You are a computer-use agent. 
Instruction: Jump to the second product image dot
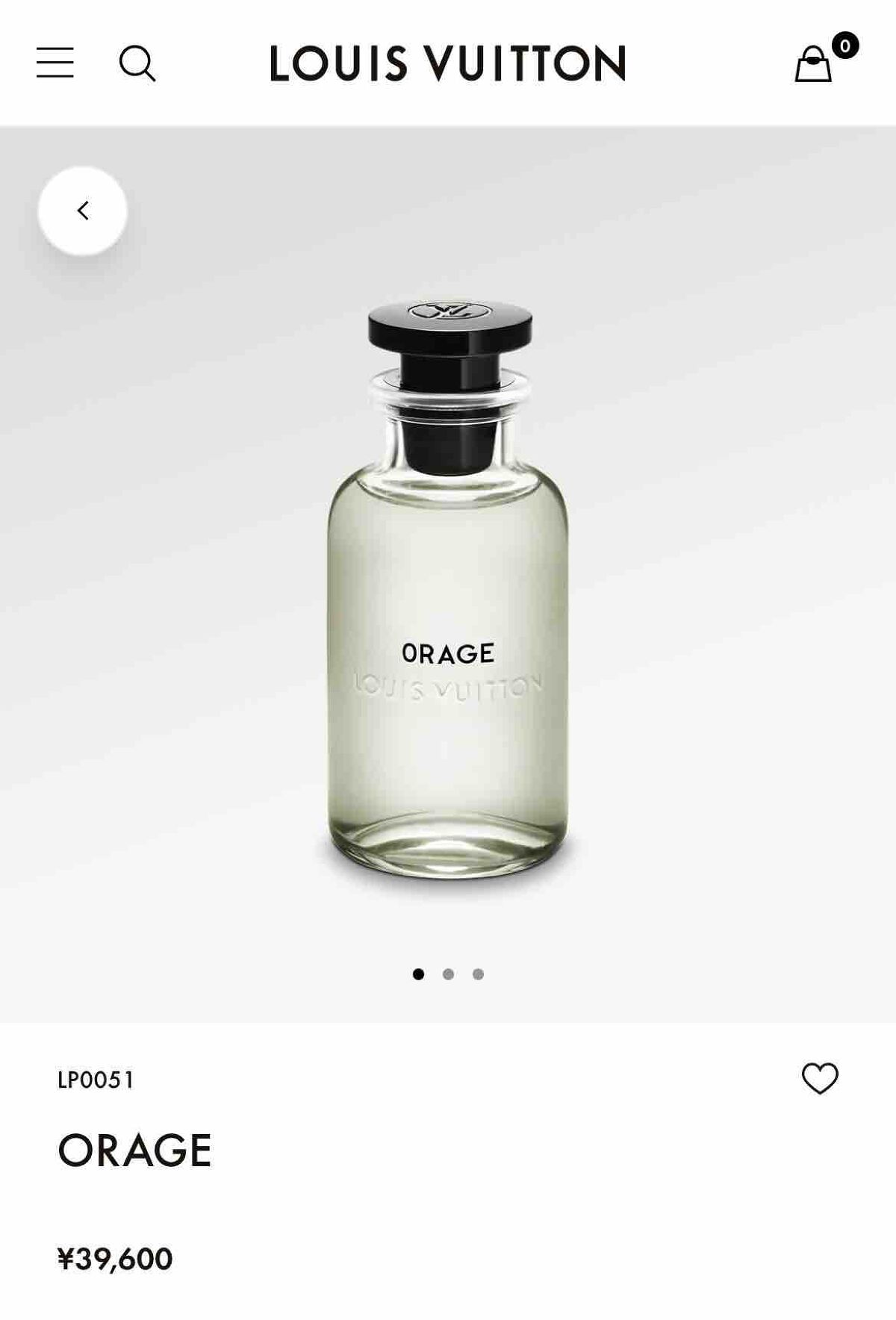[x=448, y=974]
